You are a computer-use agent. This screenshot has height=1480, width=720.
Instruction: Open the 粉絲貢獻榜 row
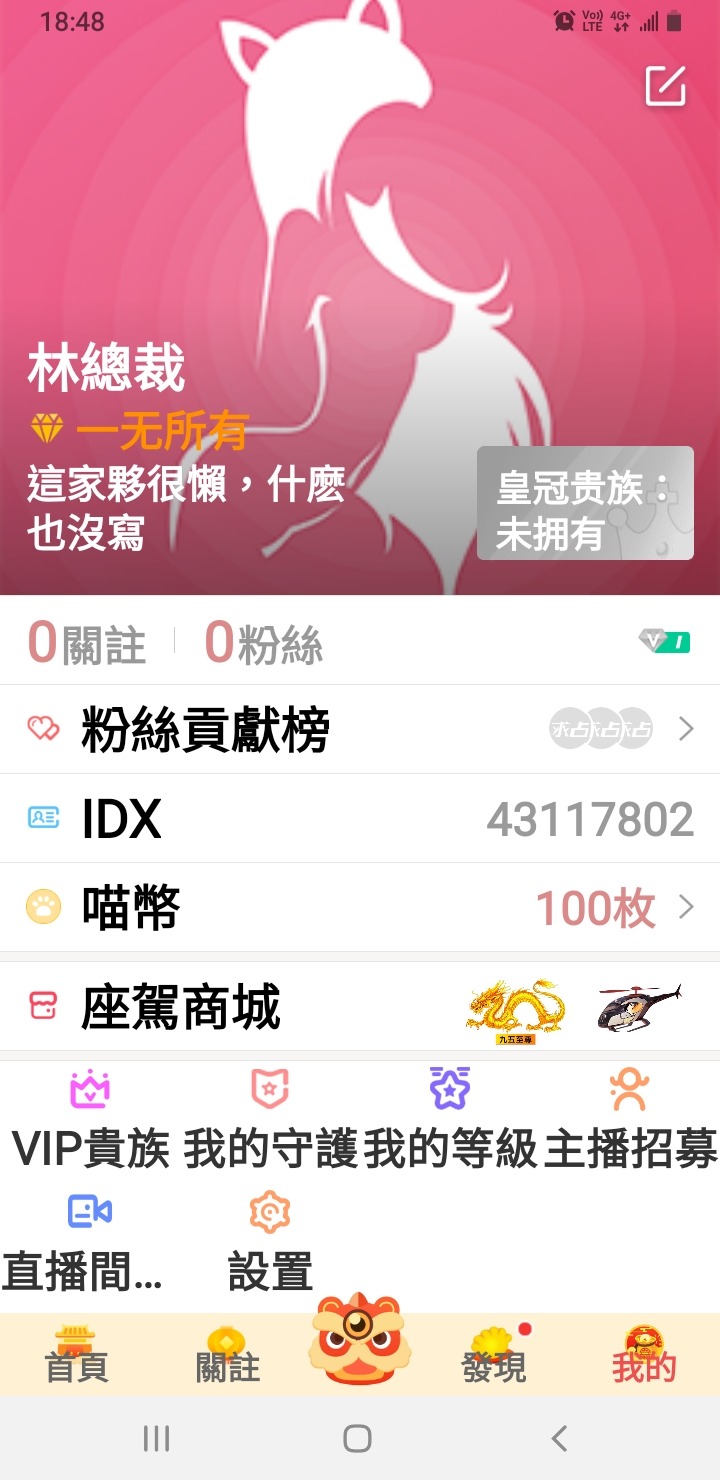[360, 730]
